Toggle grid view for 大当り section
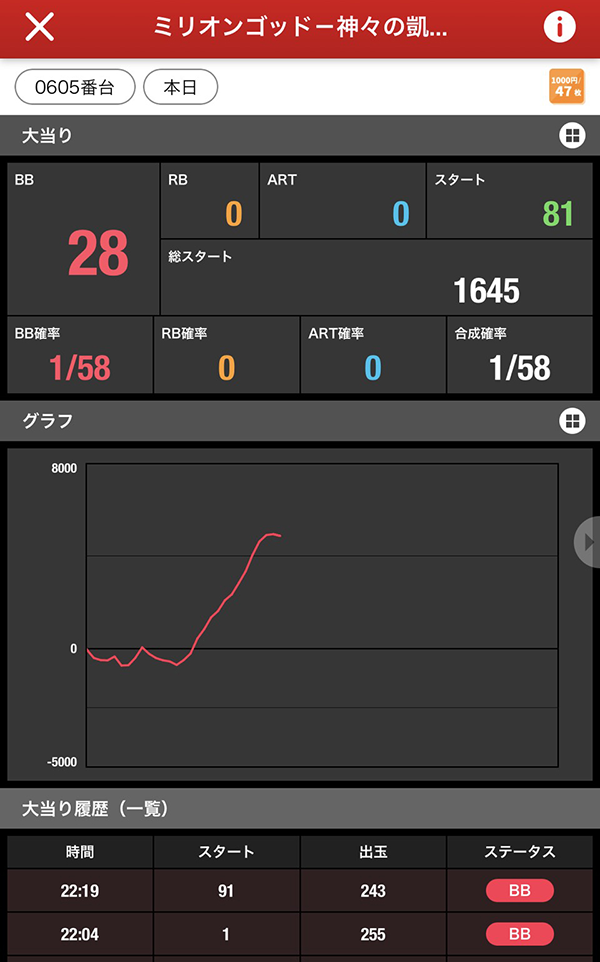The width and height of the screenshot is (600, 962). click(x=572, y=136)
